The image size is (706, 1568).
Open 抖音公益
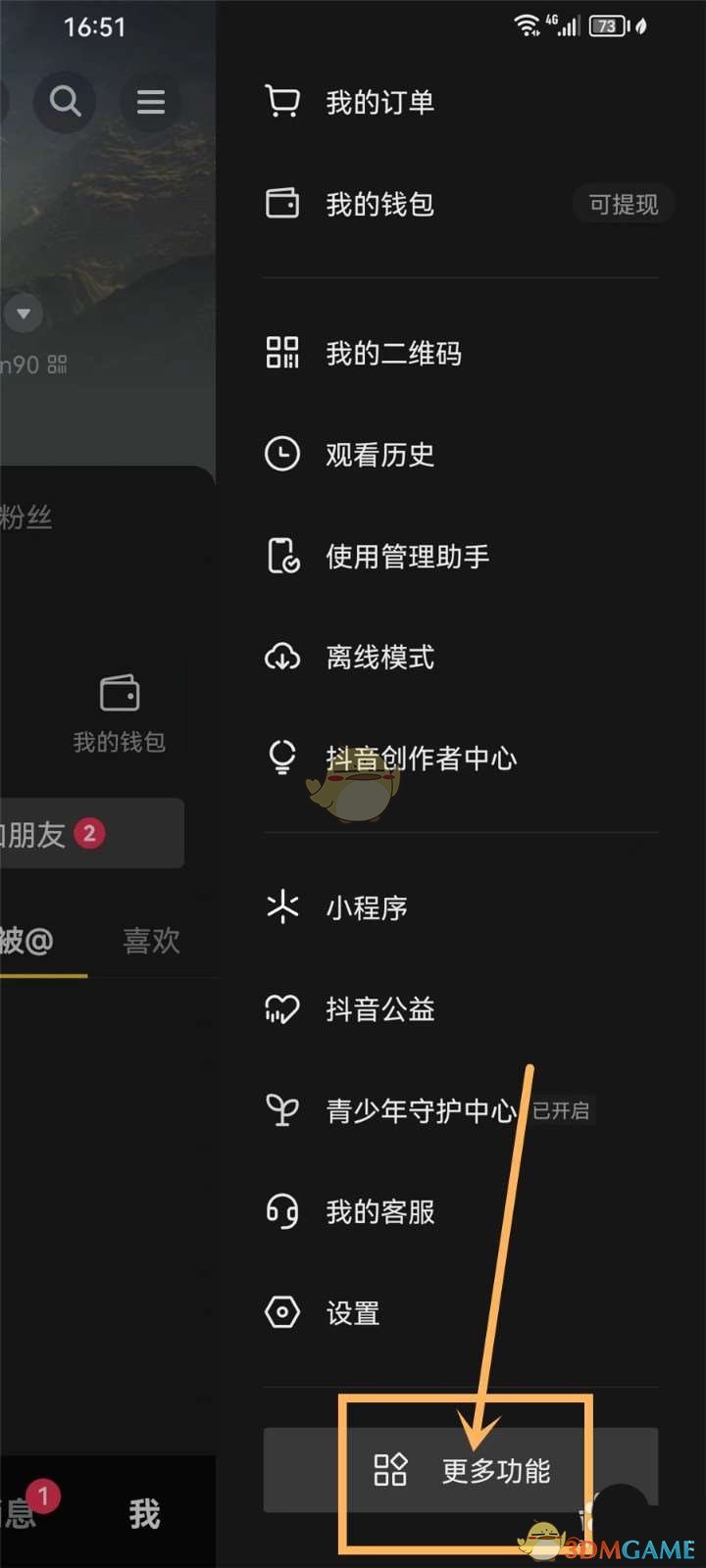tap(379, 1009)
